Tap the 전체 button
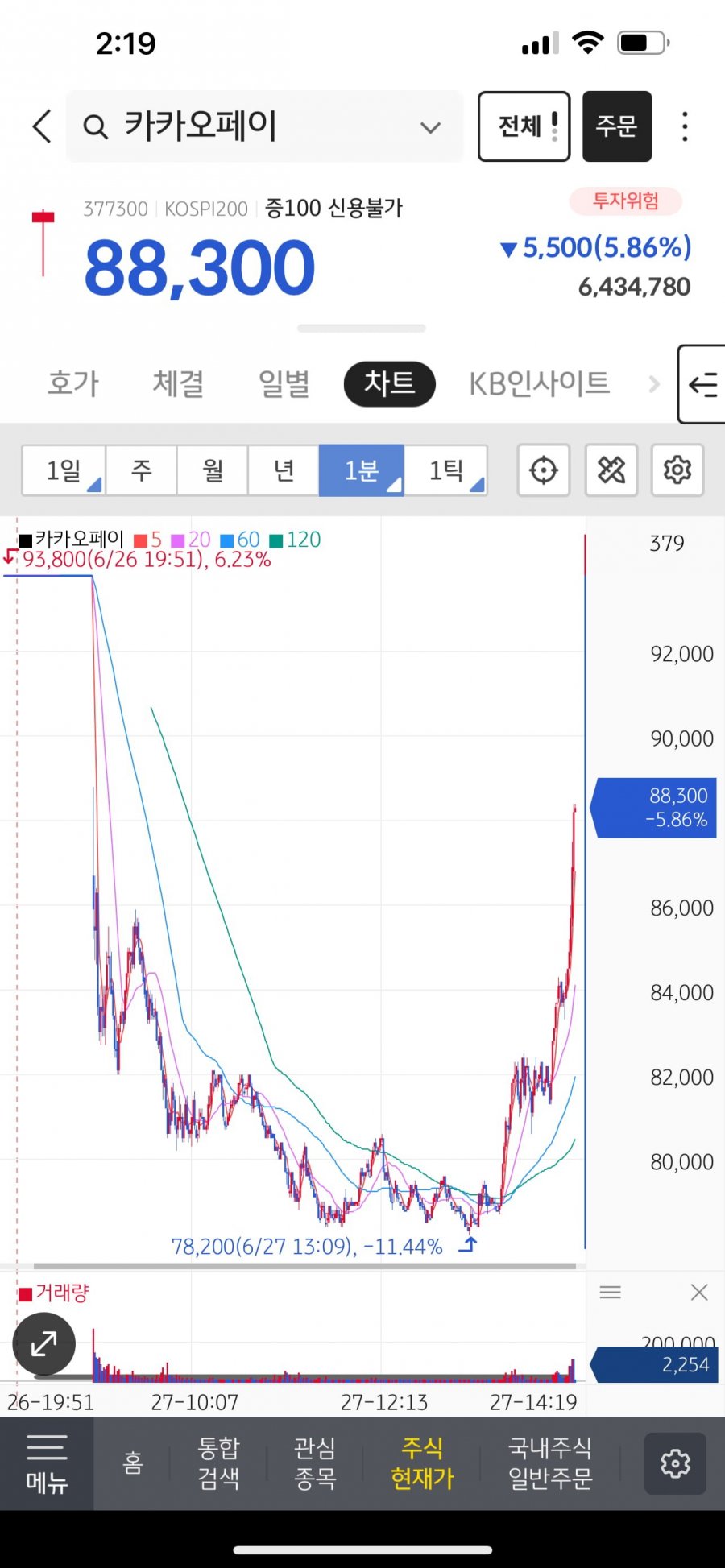The width and height of the screenshot is (725, 1568). pos(524,126)
